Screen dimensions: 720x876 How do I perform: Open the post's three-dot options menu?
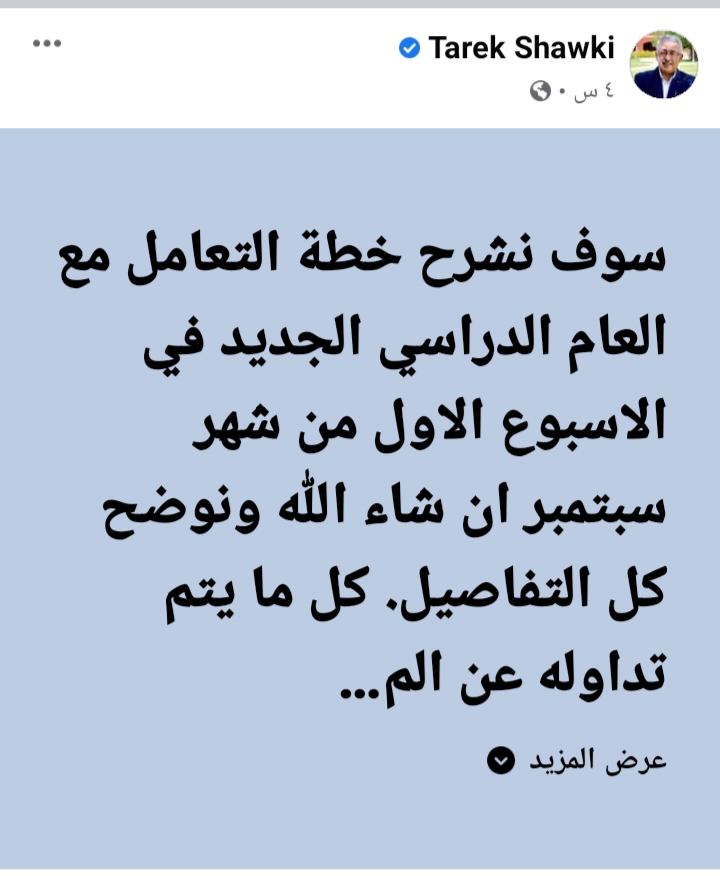(47, 44)
